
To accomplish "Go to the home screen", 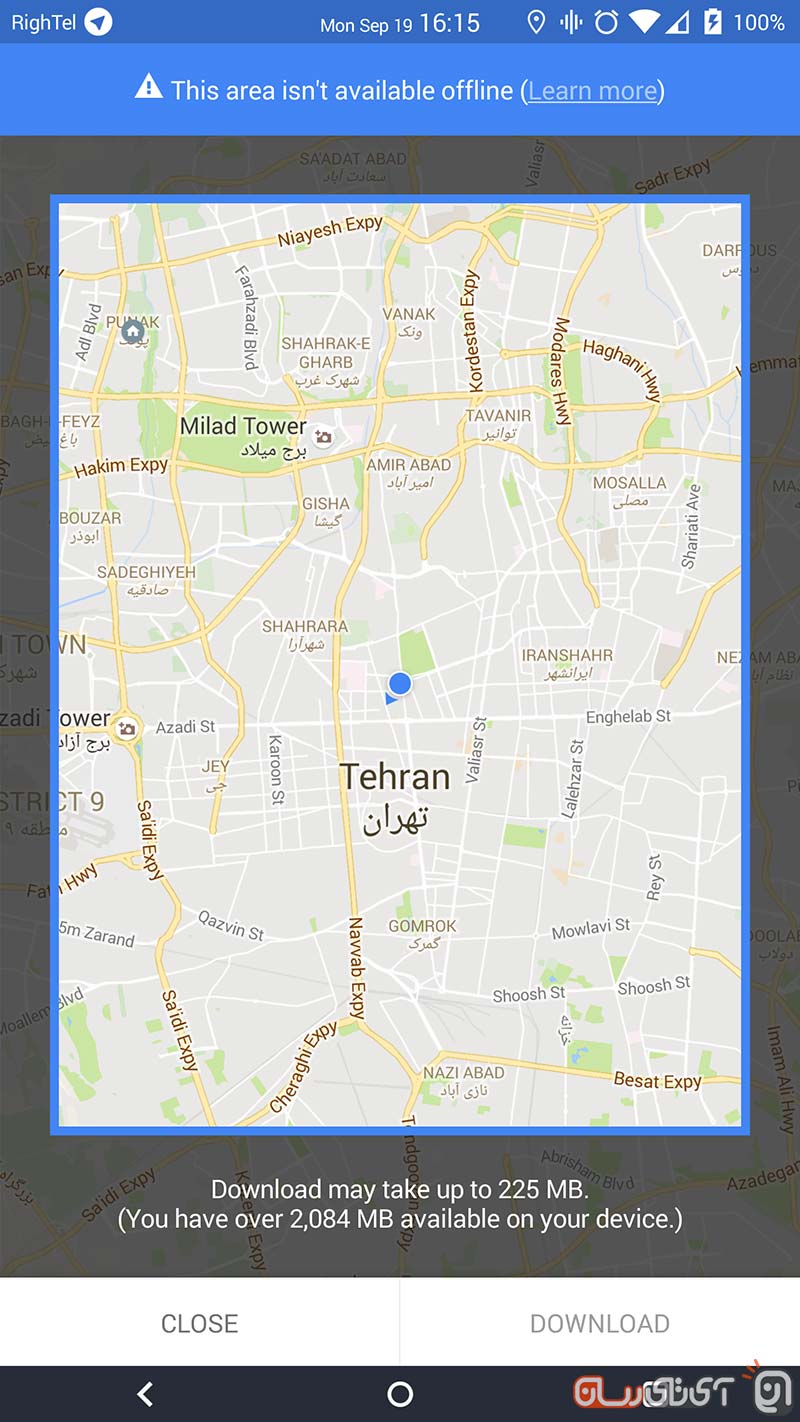I will (400, 1394).
